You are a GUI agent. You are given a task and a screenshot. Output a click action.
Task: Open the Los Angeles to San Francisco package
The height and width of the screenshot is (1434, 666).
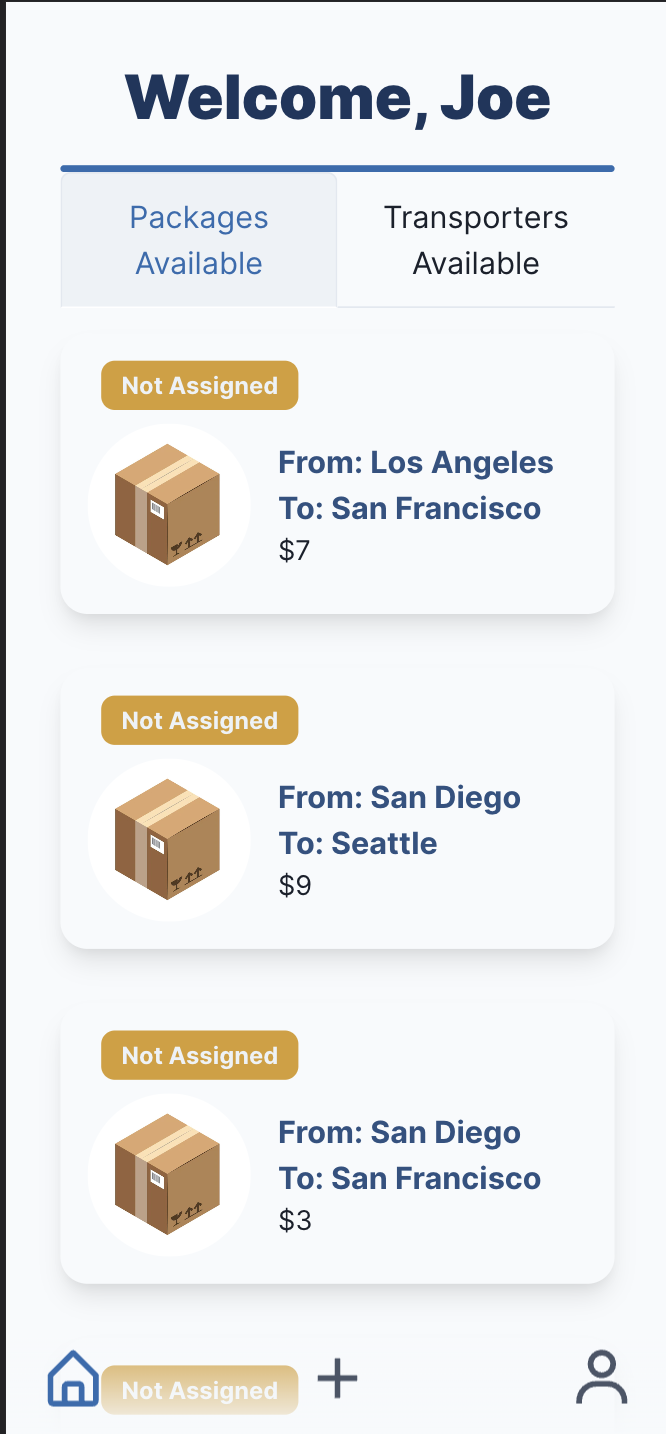[337, 474]
